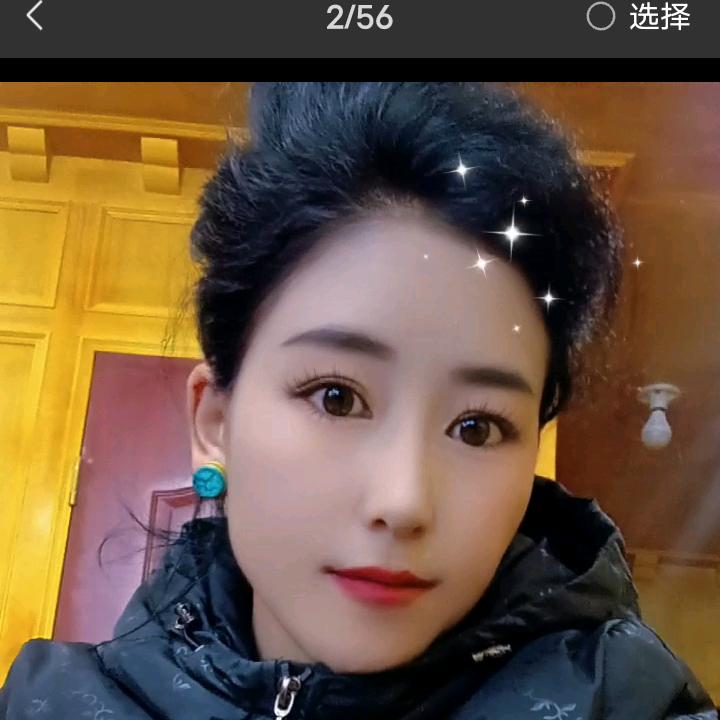
Task: Go back from the photo viewer
Action: [35, 17]
